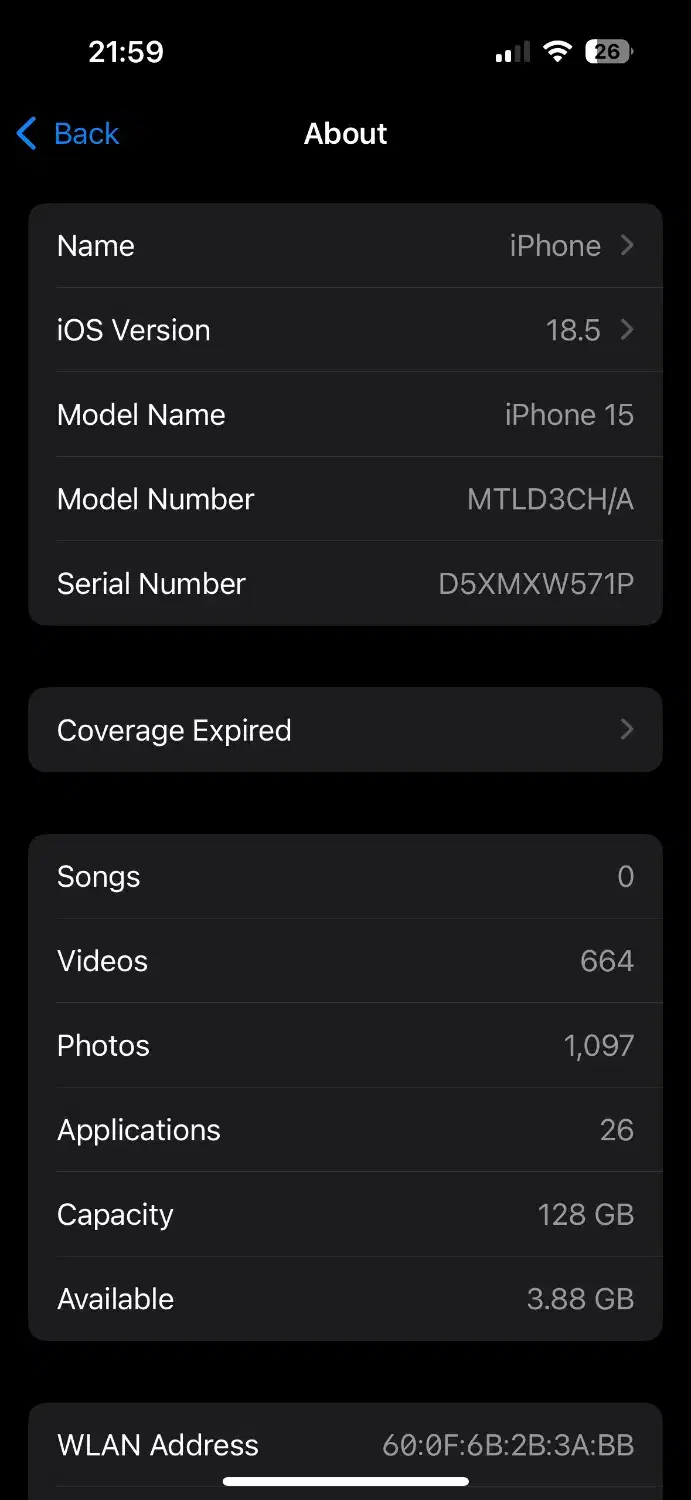Viewport: 691px width, 1500px height.
Task: Open iOS Version details
Action: [x=345, y=330]
